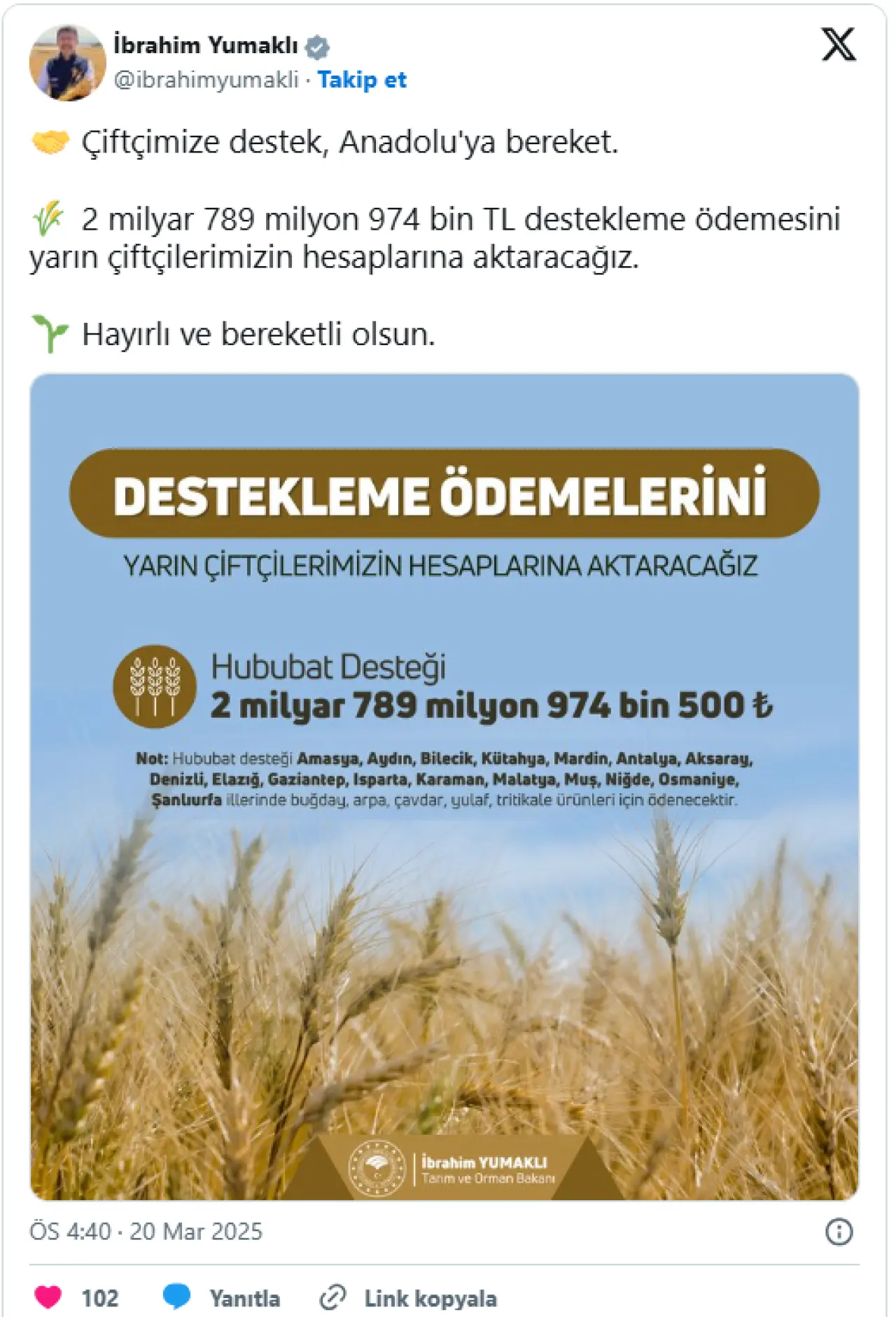Screen dimensions: 896x1317
Task: Like this post with the heart
Action: [x=48, y=1297]
